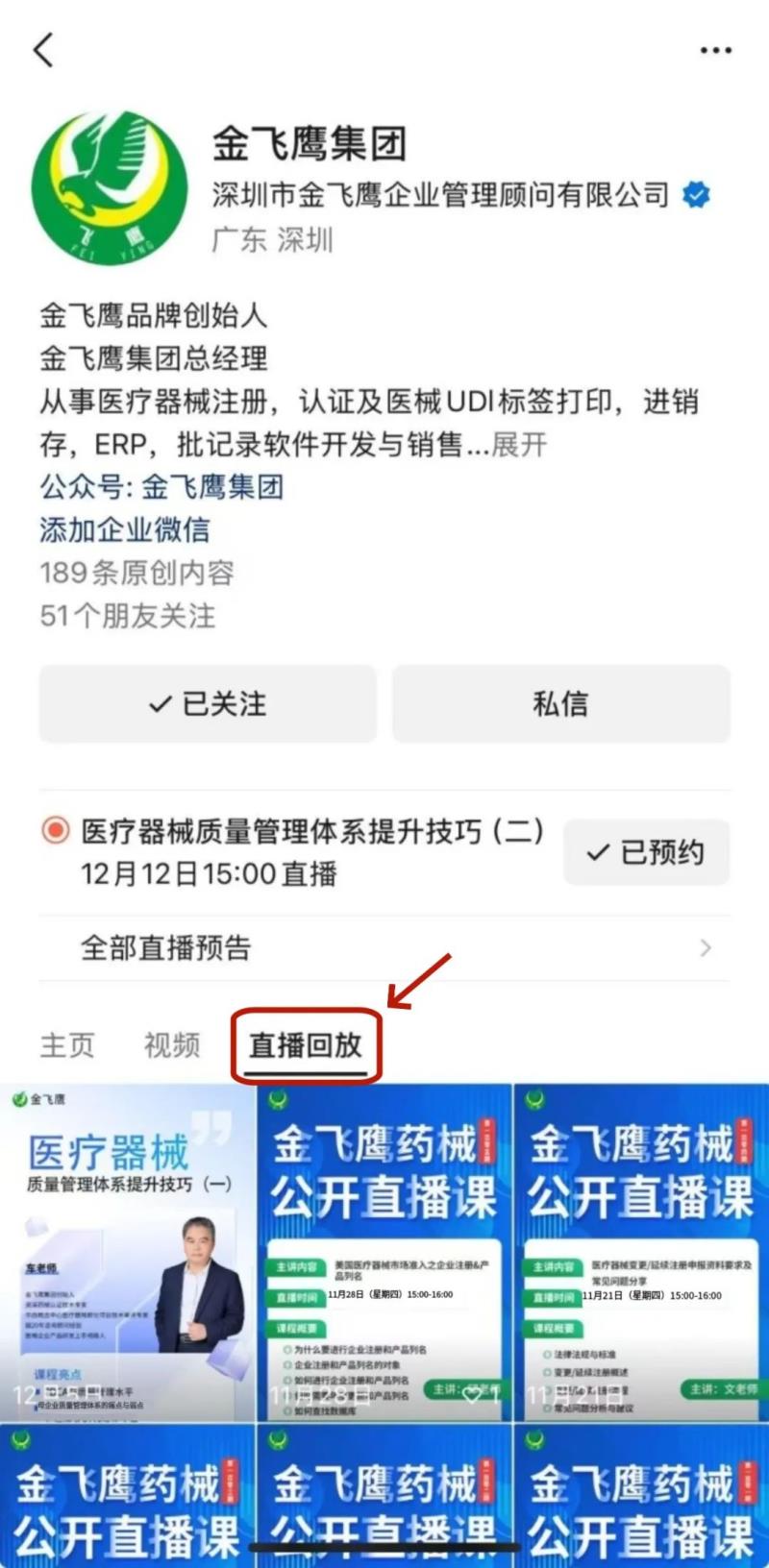The width and height of the screenshot is (769, 1568).
Task: Tap the 已预约 reservation button
Action: 646,852
